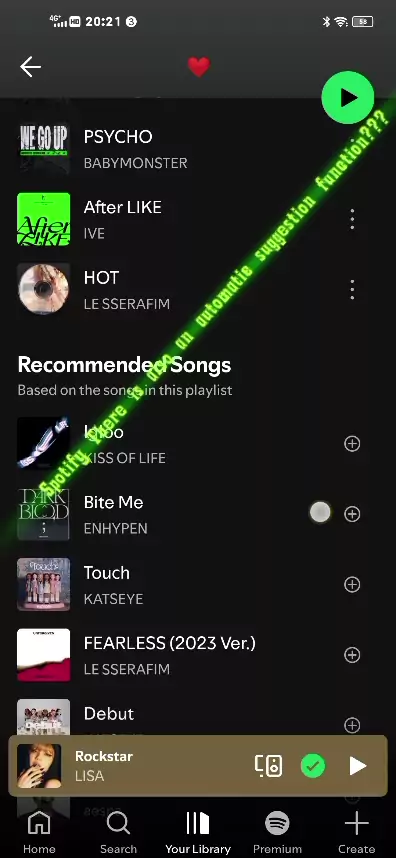The height and width of the screenshot is (858, 396).
Task: Open the connect to device icon
Action: pos(269,766)
